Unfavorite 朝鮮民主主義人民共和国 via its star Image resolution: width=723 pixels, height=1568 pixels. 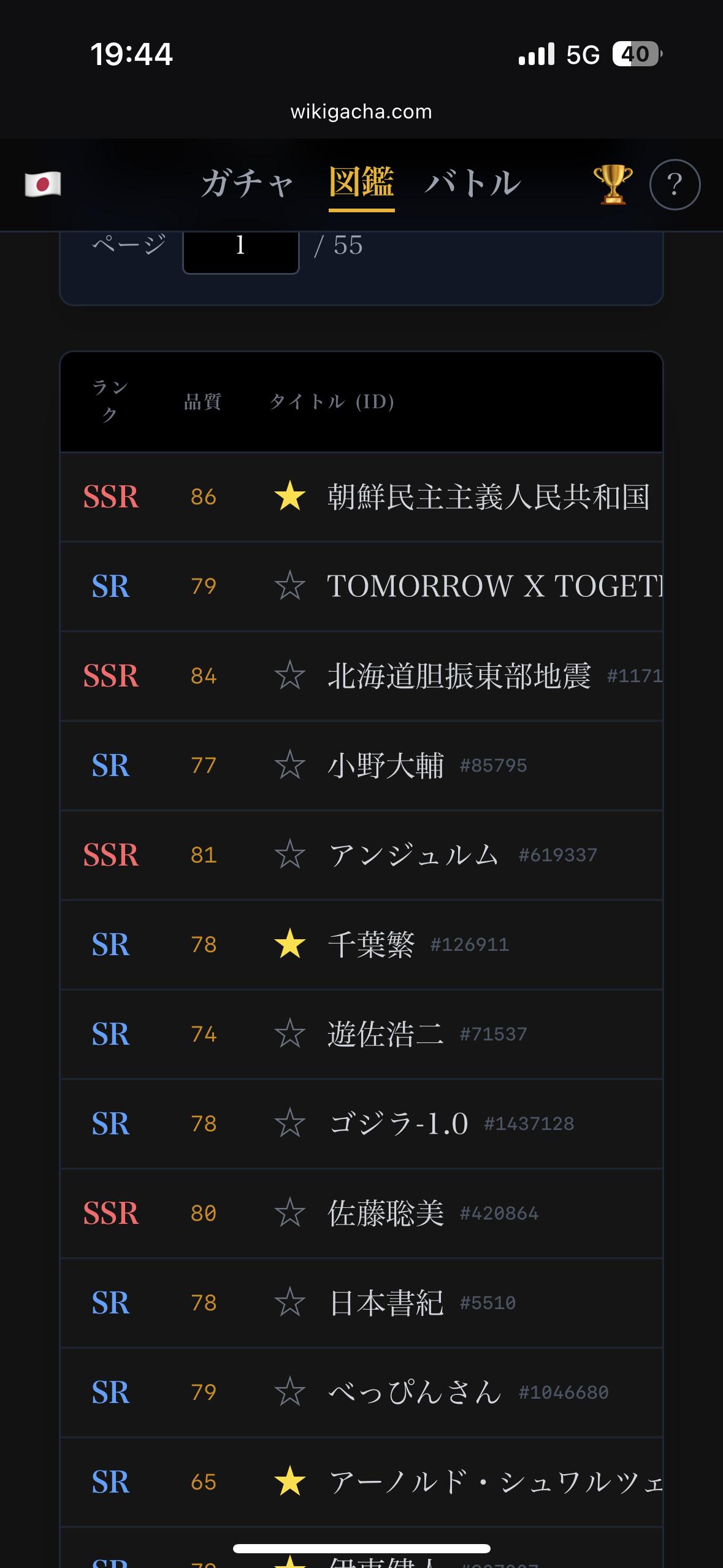tap(289, 497)
